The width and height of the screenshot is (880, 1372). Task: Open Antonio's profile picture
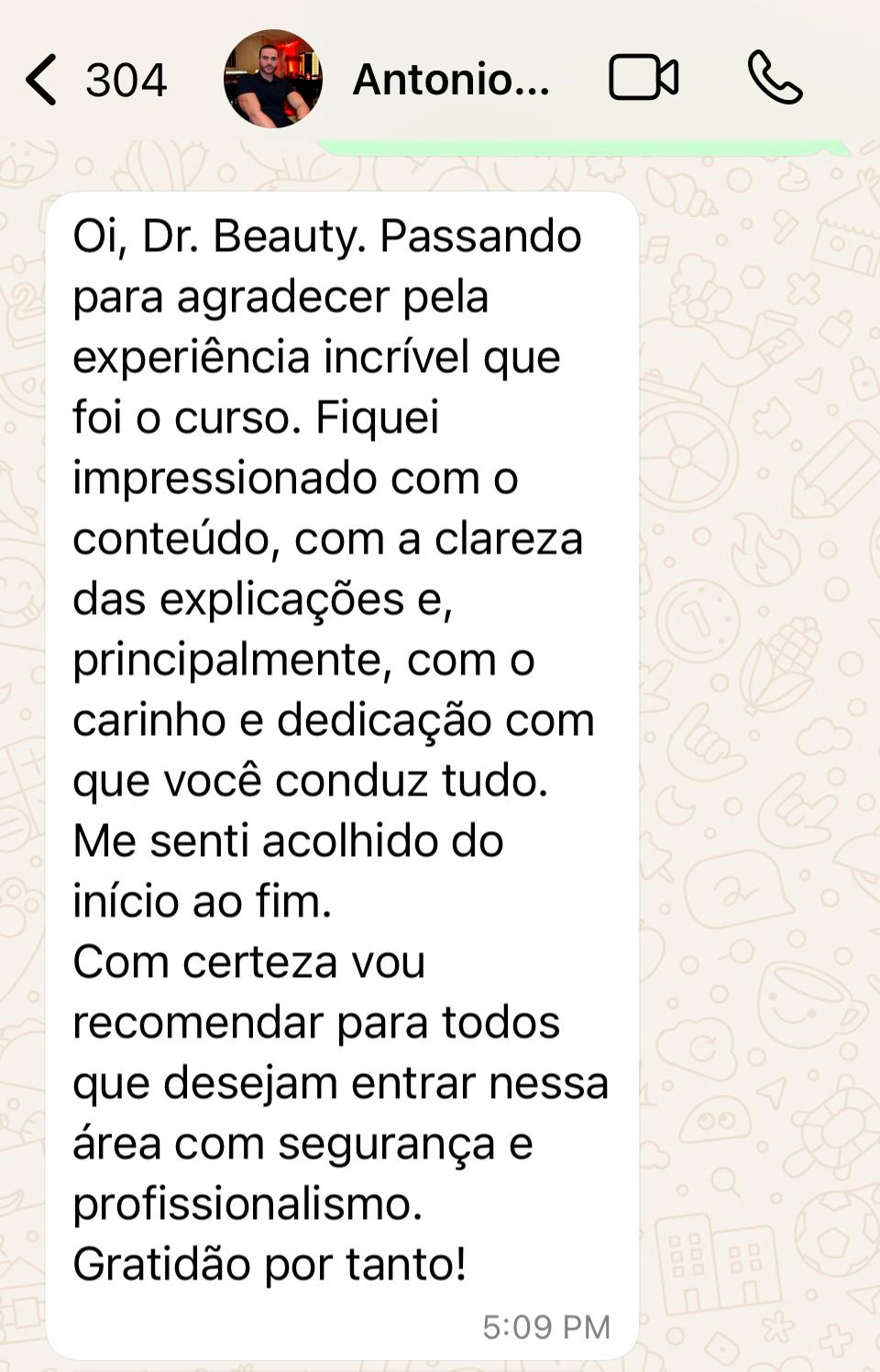click(272, 80)
